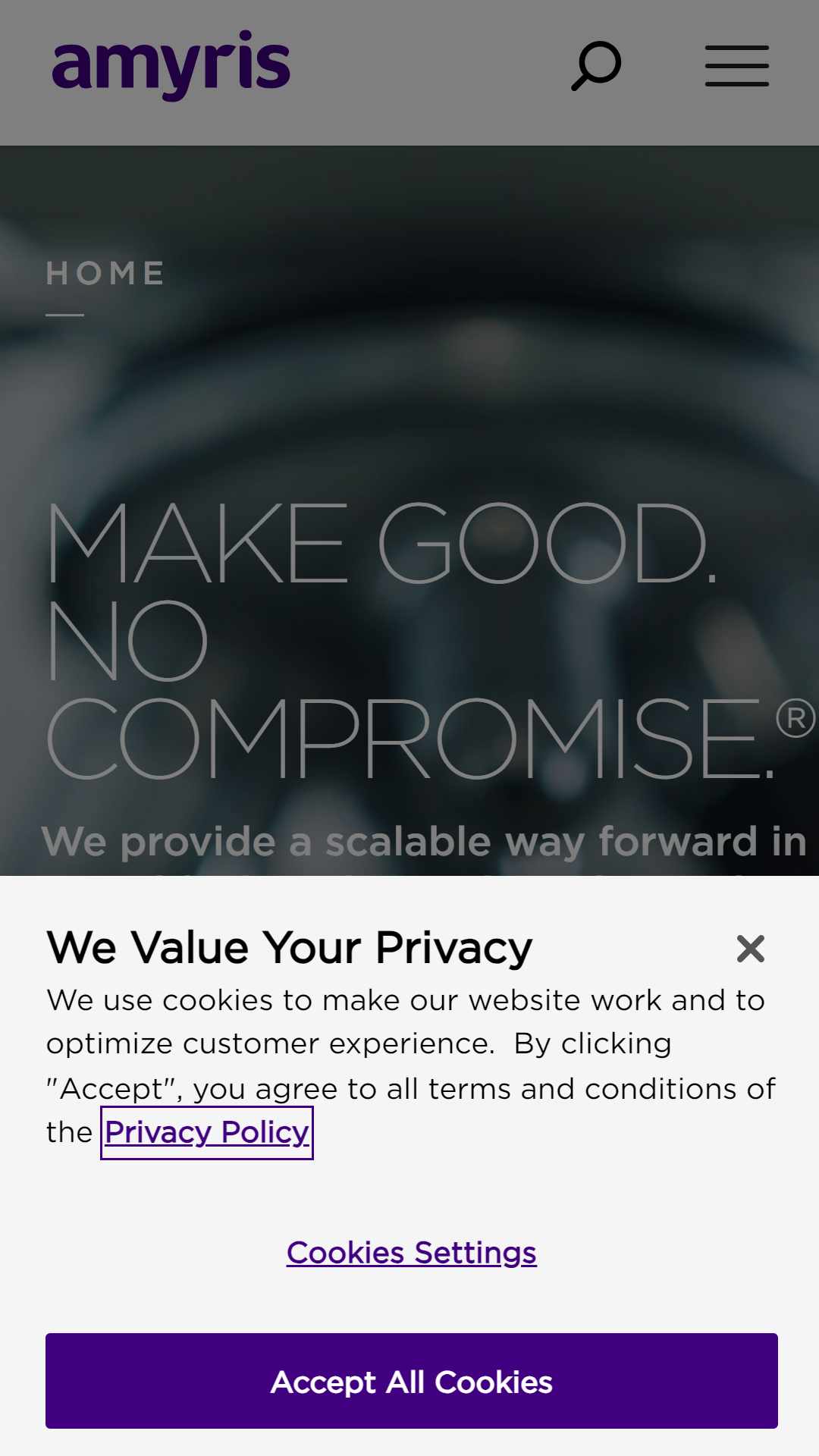
Task: Open Cookies Settings
Action: (412, 1253)
